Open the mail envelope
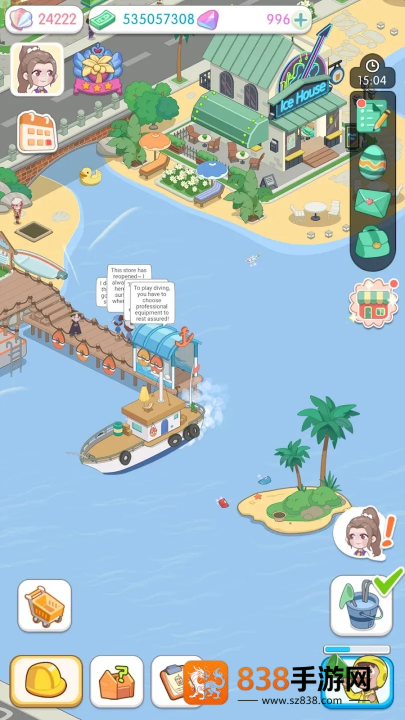 pos(372,202)
